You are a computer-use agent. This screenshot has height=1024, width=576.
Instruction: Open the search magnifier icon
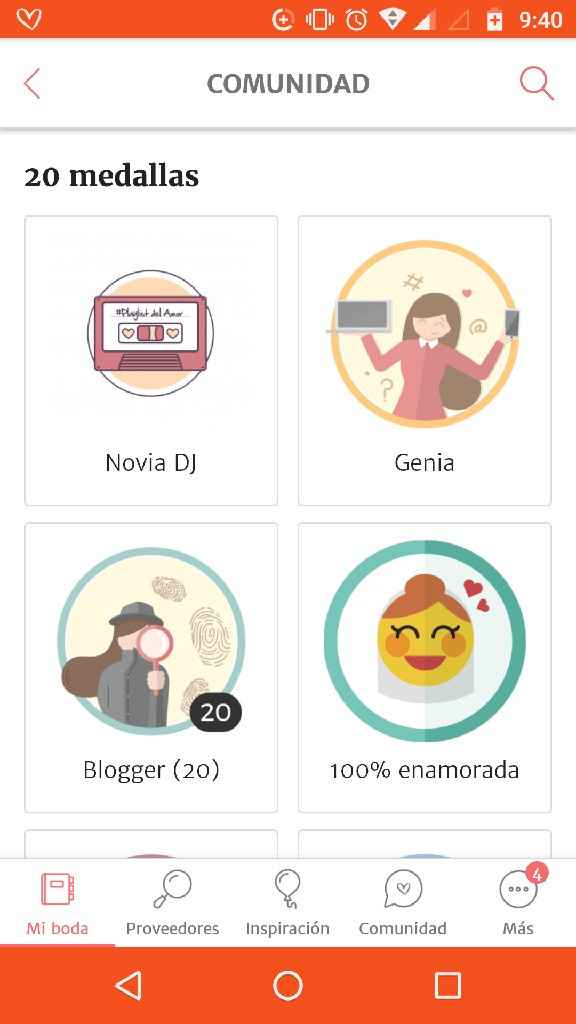point(537,84)
